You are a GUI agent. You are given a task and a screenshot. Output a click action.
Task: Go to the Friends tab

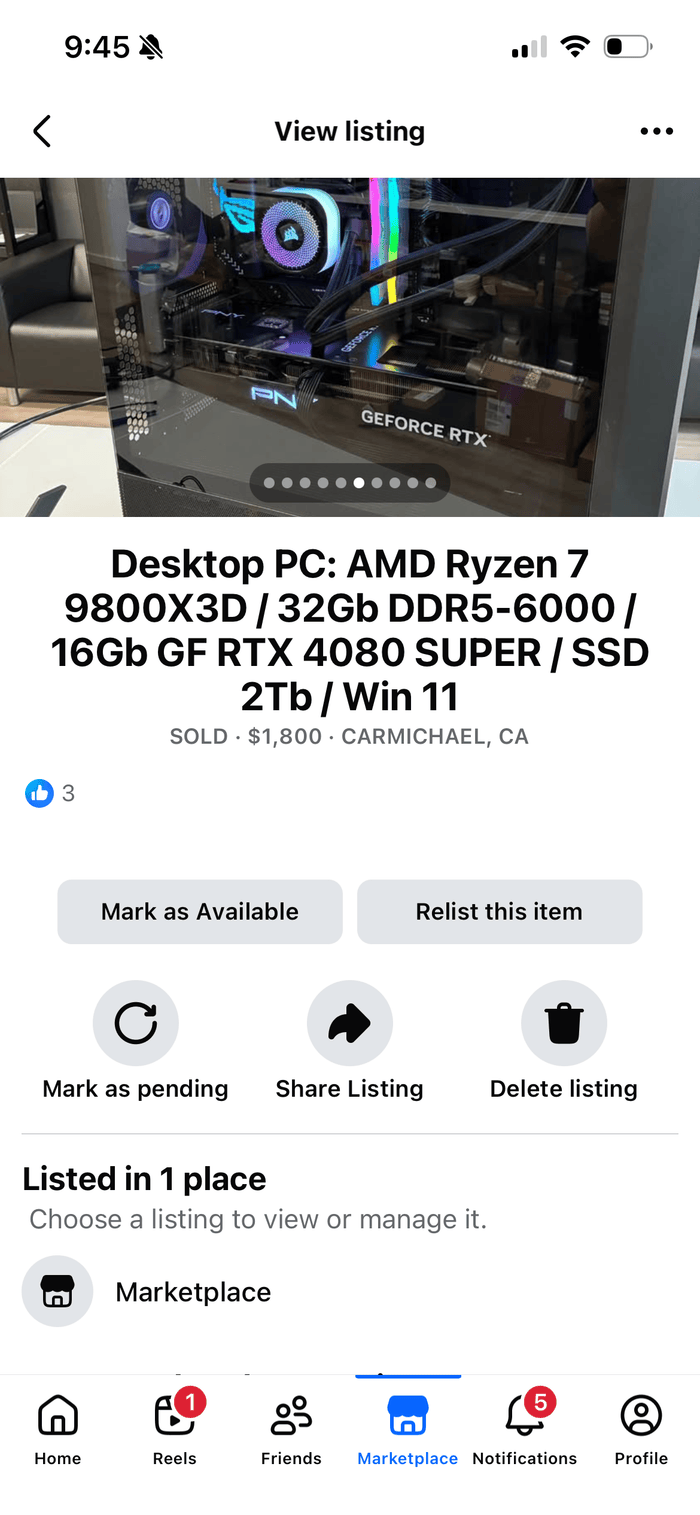[291, 1431]
